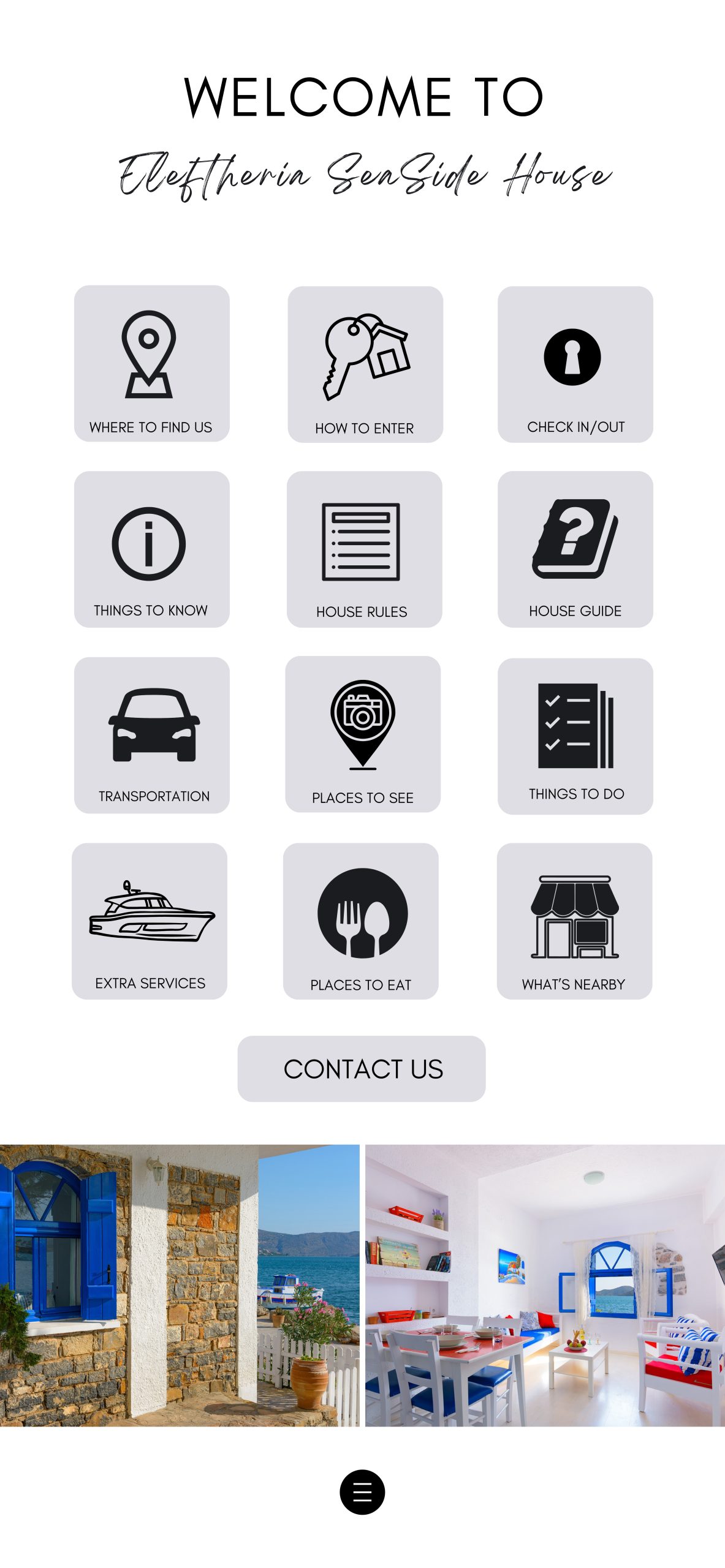The width and height of the screenshot is (725, 1568).
Task: Read the House Rules
Action: [364, 549]
